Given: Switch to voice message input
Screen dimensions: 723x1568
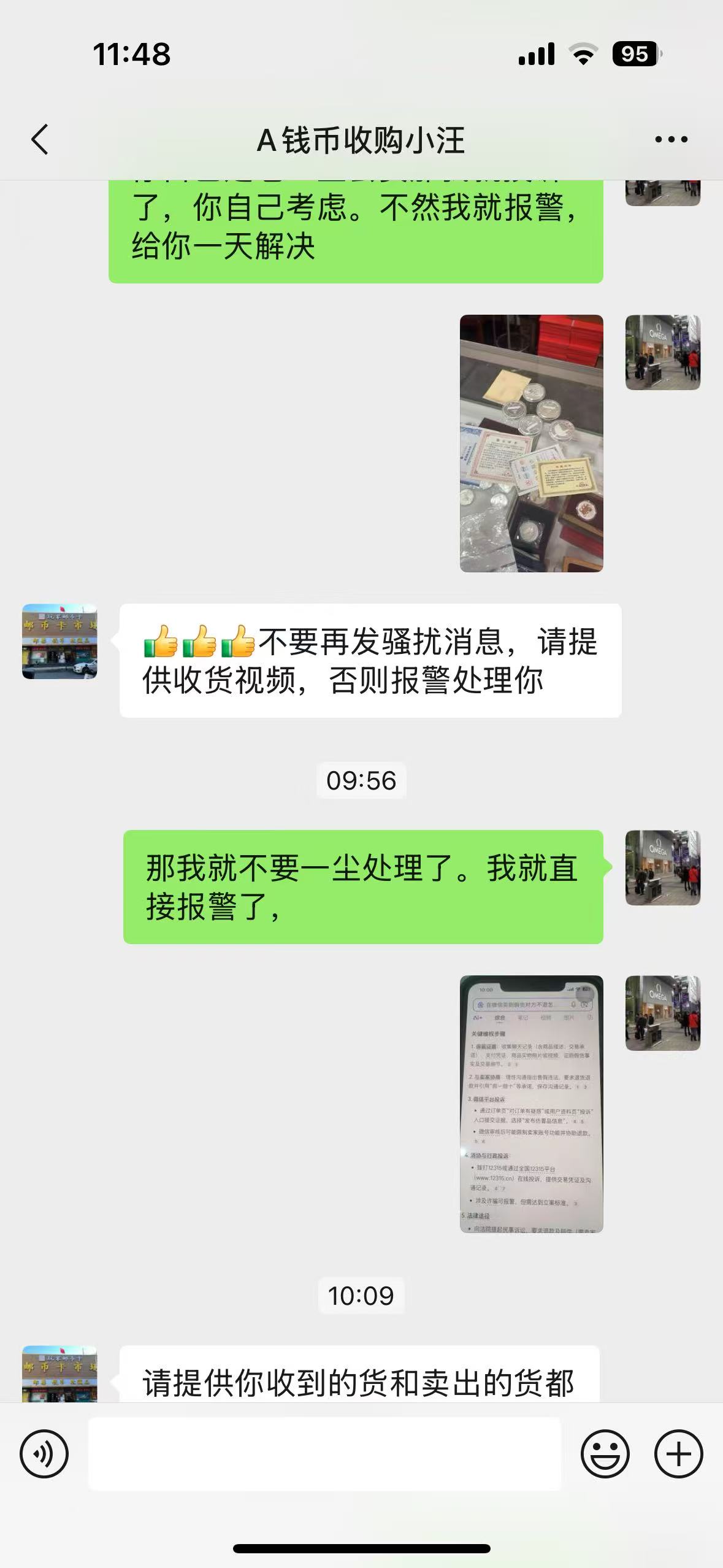Looking at the screenshot, I should point(44,1453).
